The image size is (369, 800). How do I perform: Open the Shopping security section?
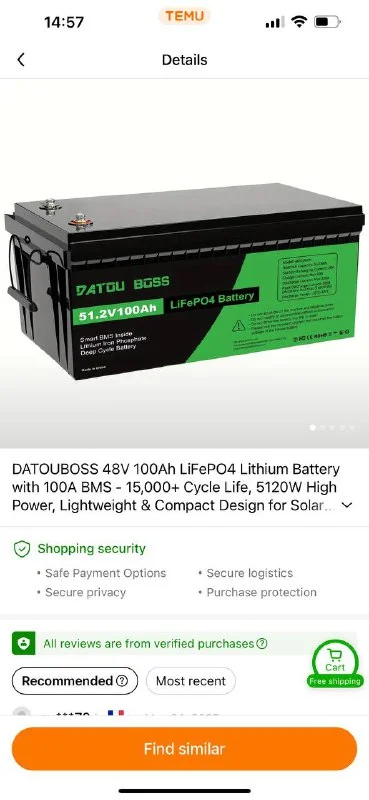tap(80, 549)
